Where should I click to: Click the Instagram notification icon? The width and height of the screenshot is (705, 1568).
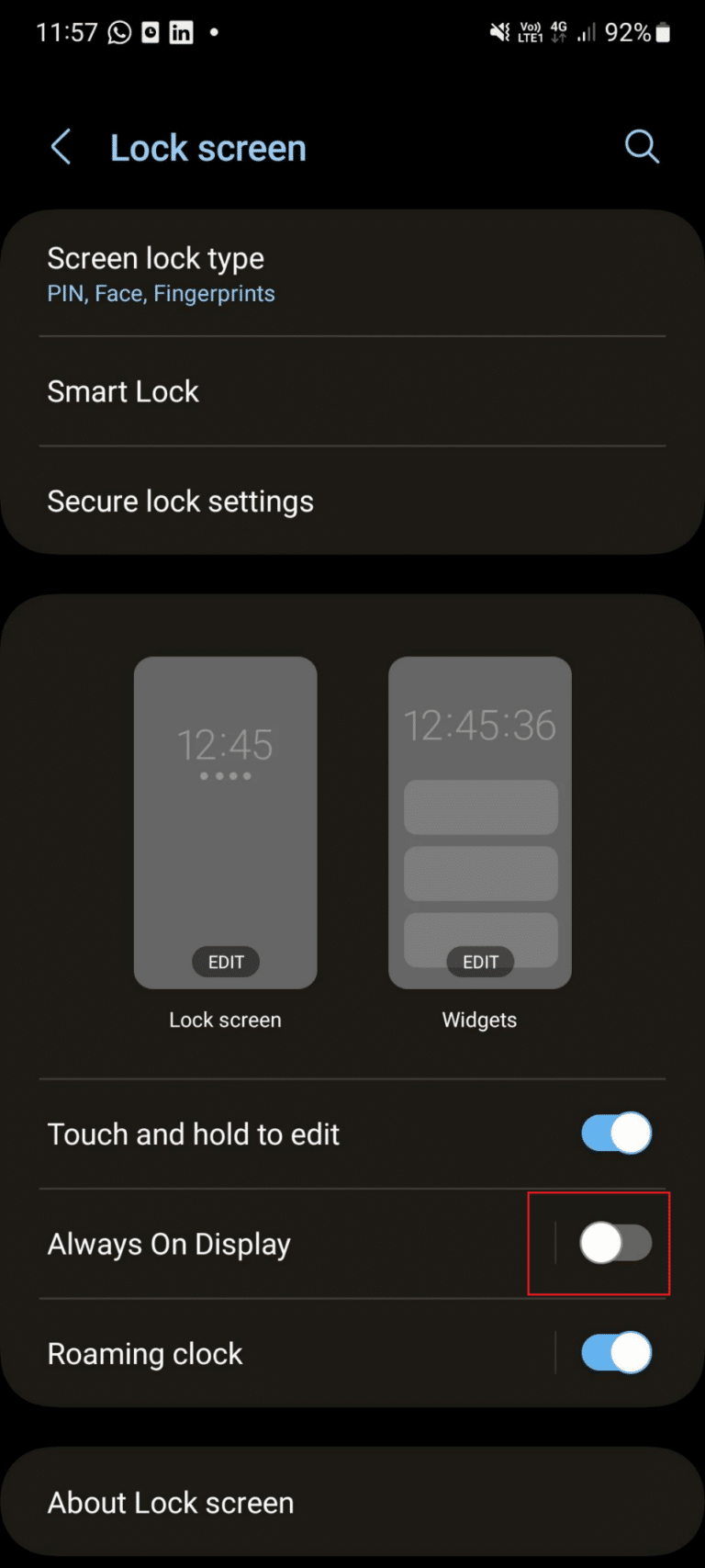pos(151,32)
